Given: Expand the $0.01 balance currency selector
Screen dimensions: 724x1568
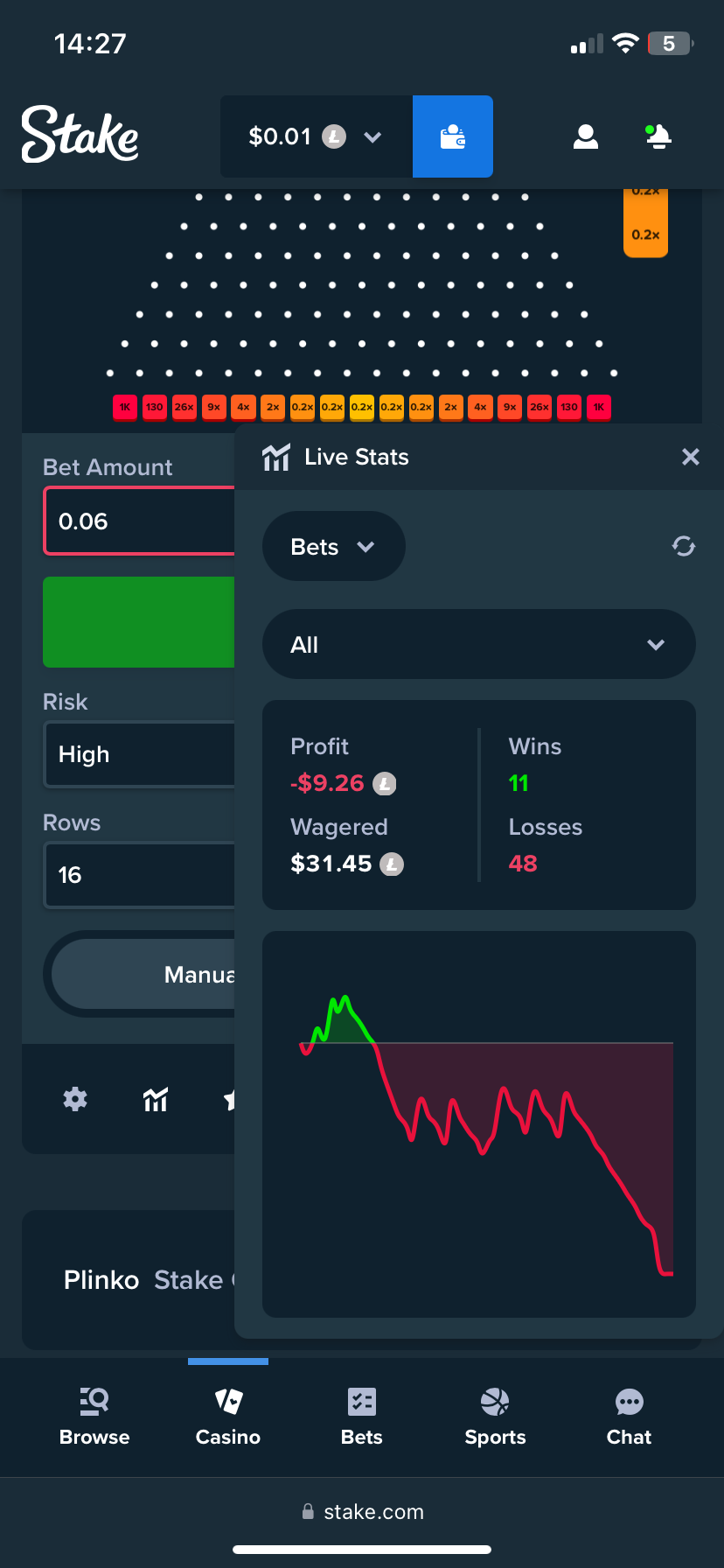Looking at the screenshot, I should (x=317, y=136).
